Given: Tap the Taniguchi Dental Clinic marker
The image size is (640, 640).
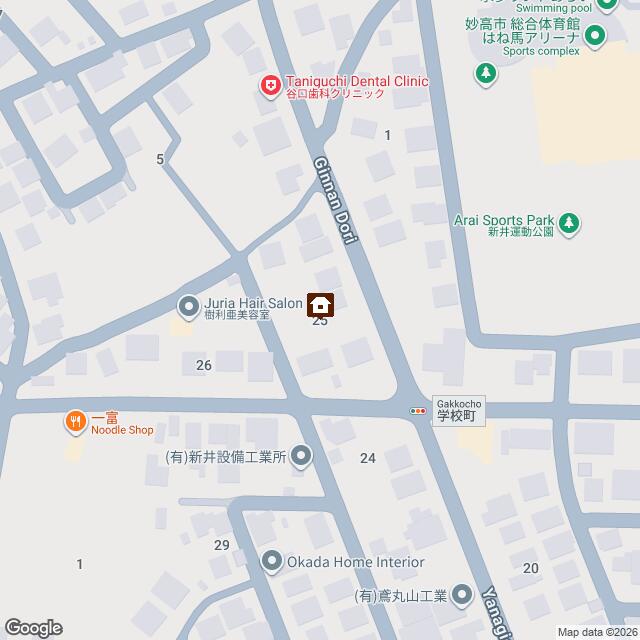Looking at the screenshot, I should click(x=269, y=87).
